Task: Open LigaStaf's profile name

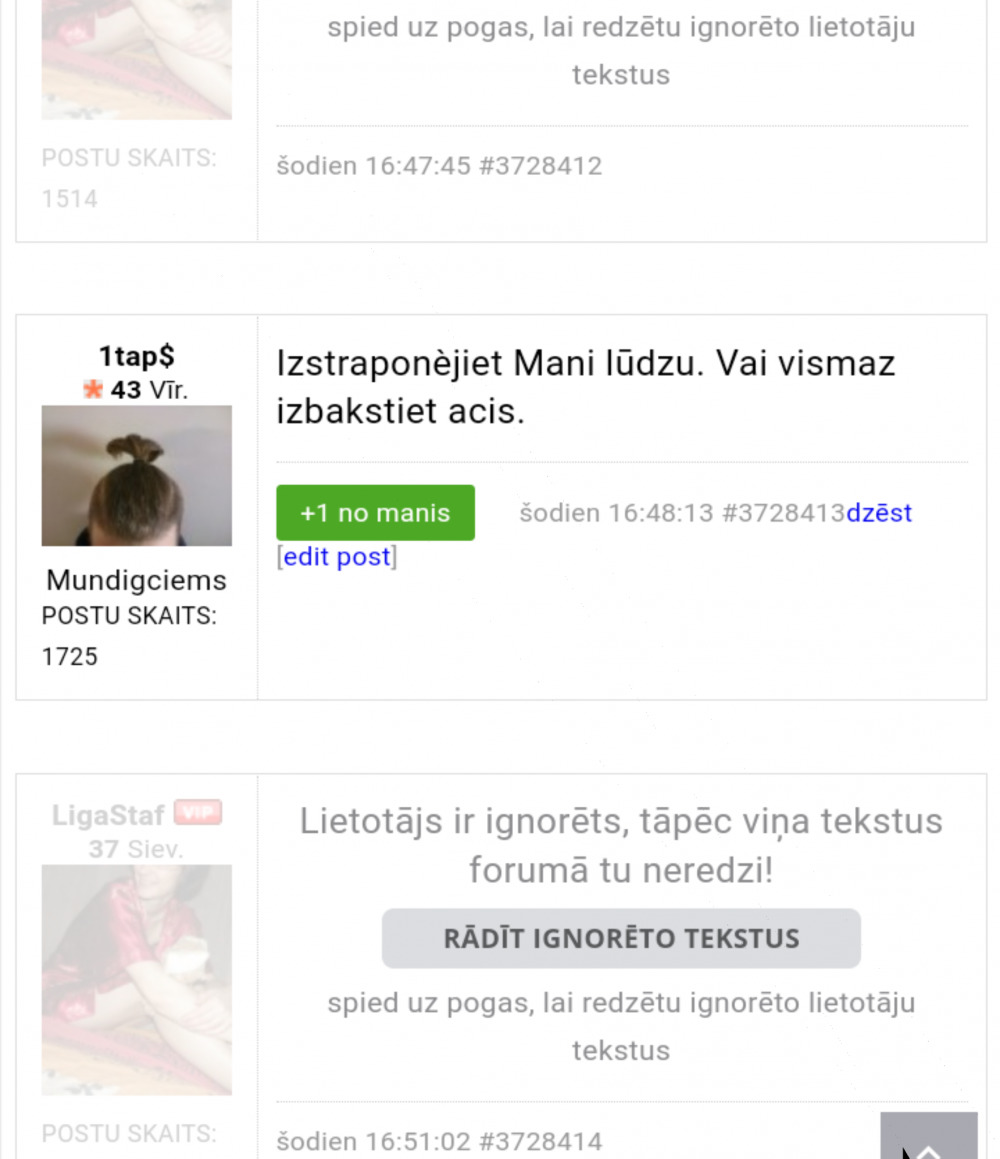Action: point(109,815)
